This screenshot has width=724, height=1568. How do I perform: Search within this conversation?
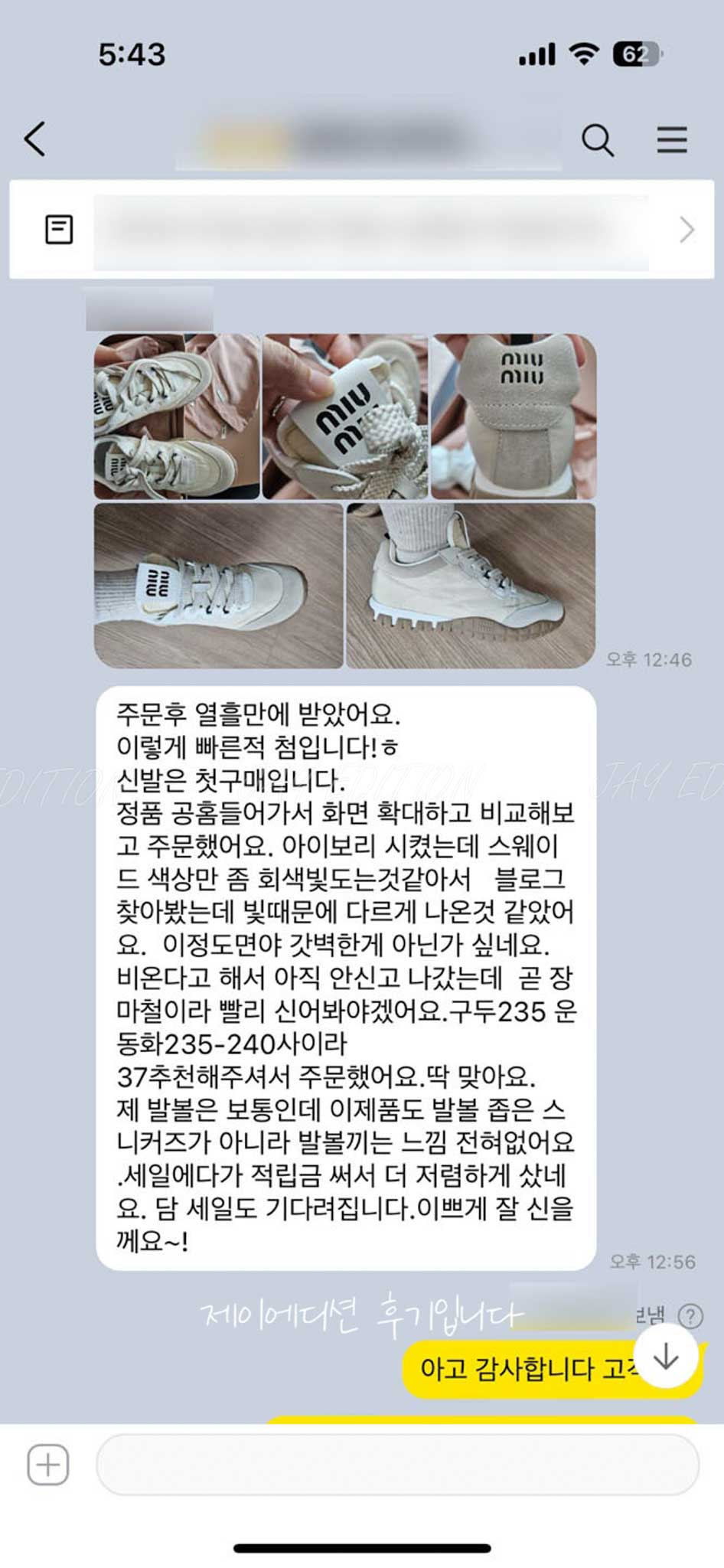tap(597, 140)
